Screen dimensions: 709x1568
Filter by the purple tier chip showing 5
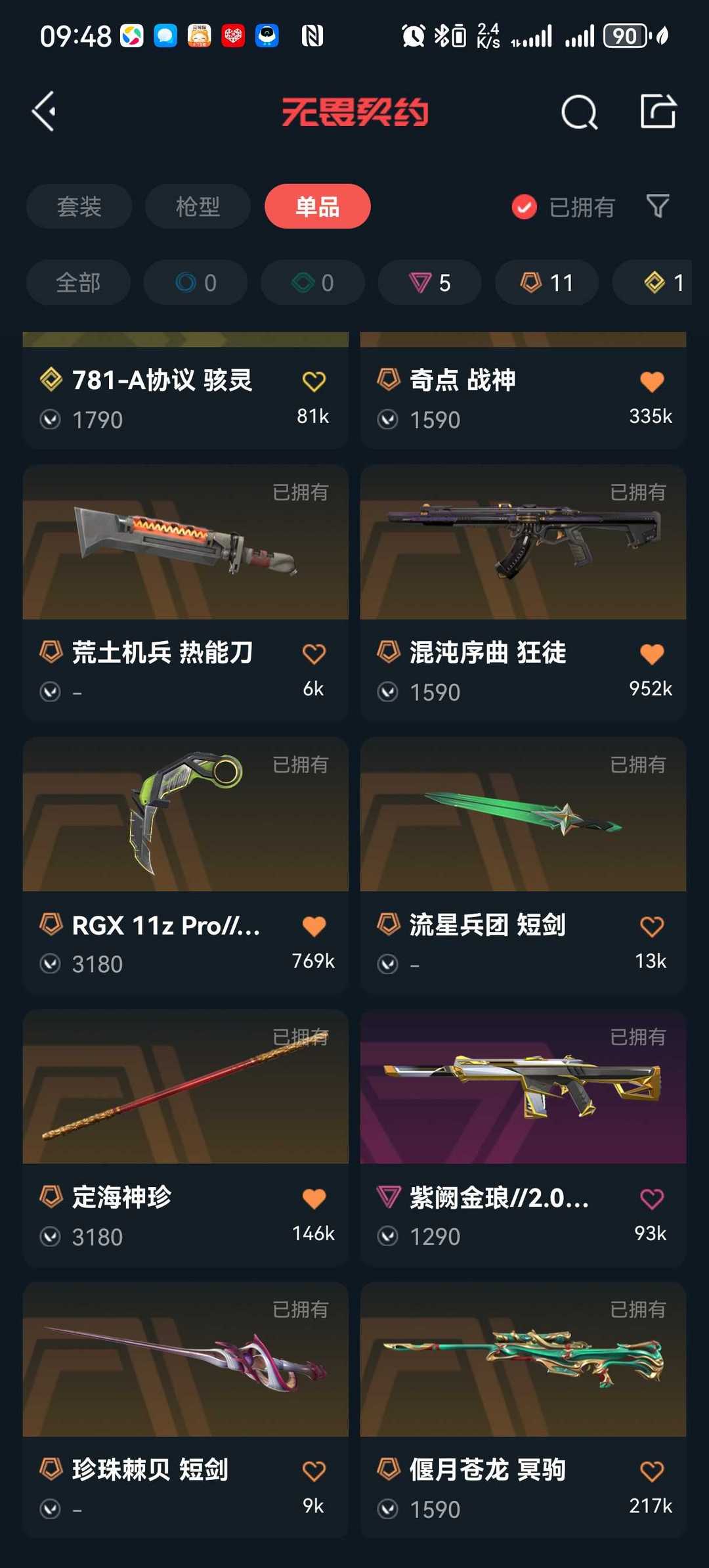point(430,282)
